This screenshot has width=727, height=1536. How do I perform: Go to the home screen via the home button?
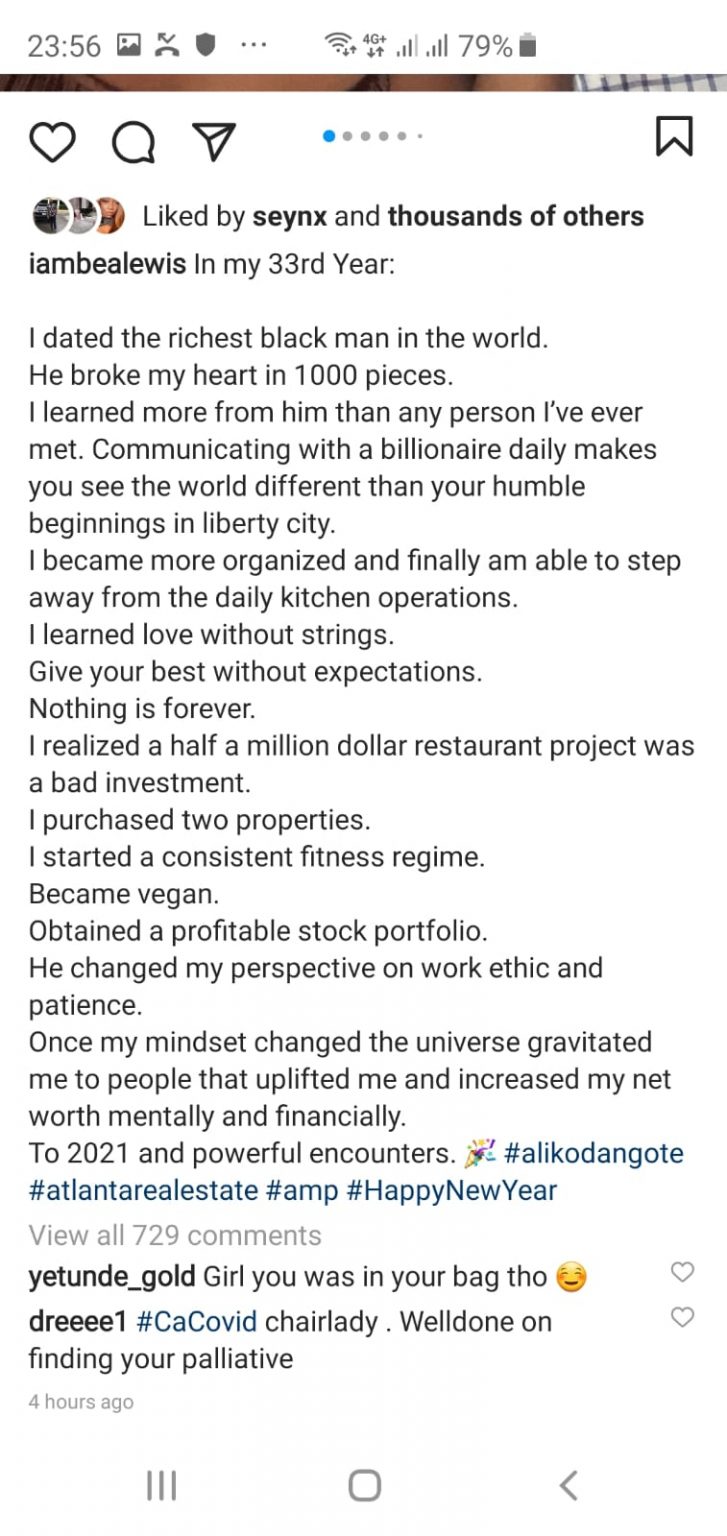(x=364, y=1485)
